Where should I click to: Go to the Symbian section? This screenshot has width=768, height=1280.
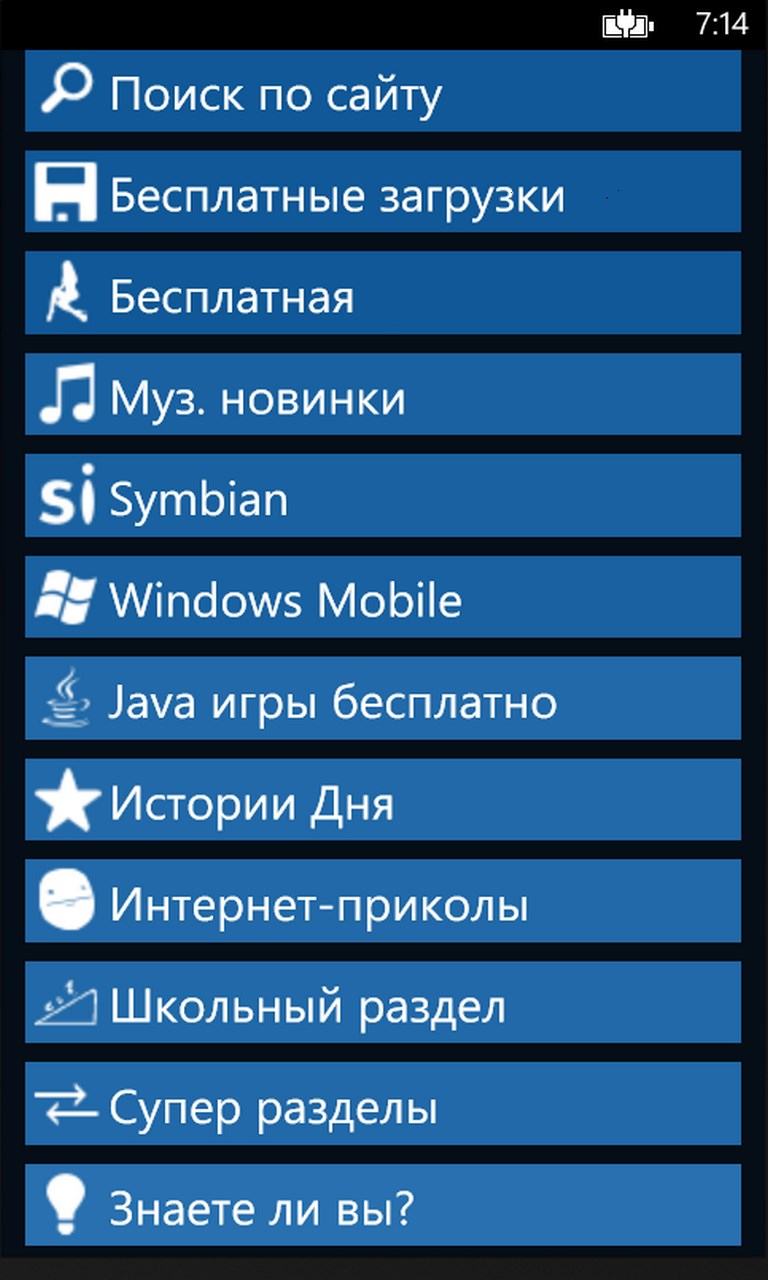[x=383, y=497]
